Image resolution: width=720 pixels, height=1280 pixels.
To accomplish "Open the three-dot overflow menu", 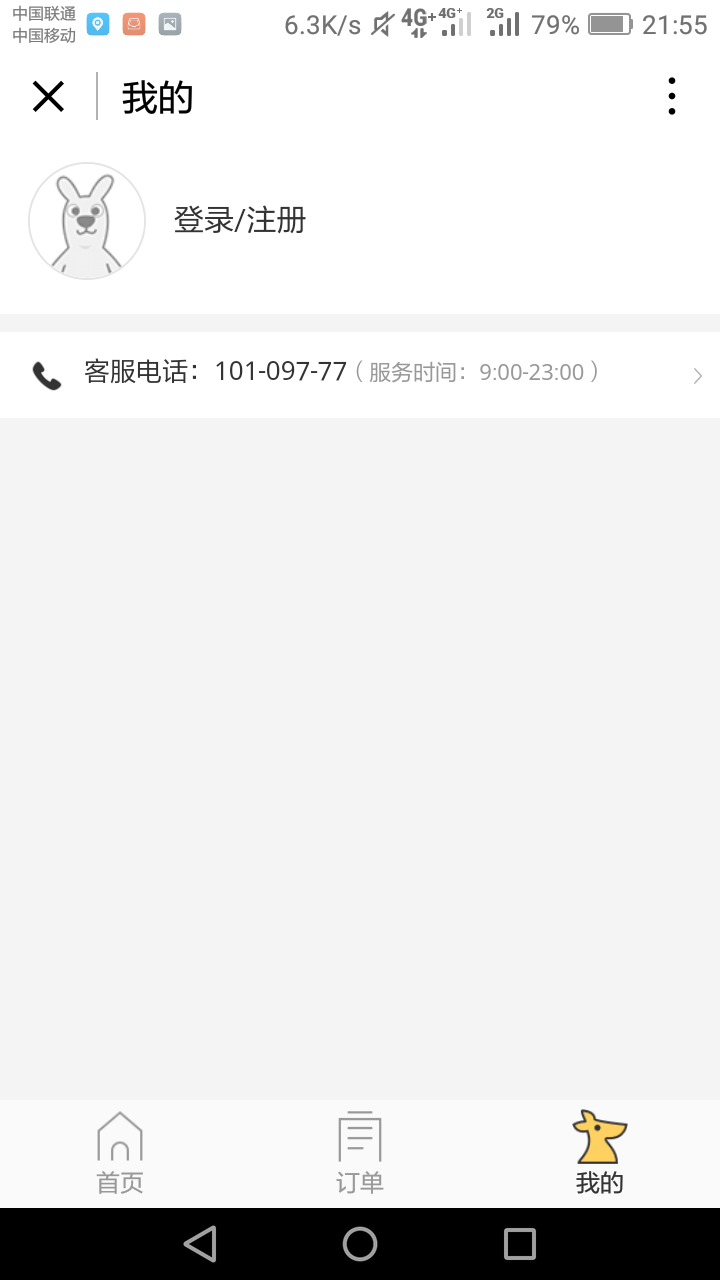I will click(x=671, y=97).
